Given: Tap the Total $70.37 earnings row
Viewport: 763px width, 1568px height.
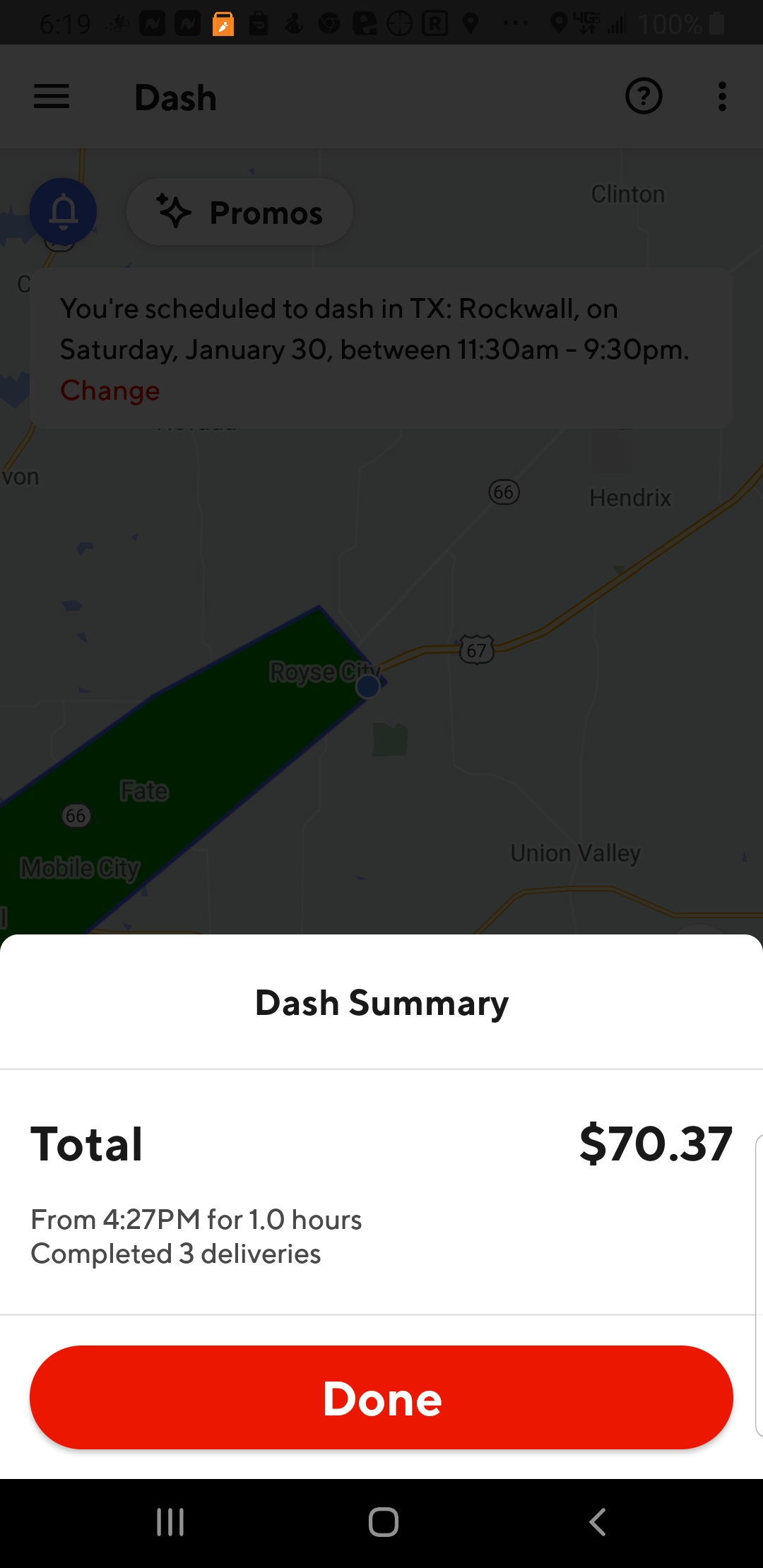Looking at the screenshot, I should tap(381, 1144).
